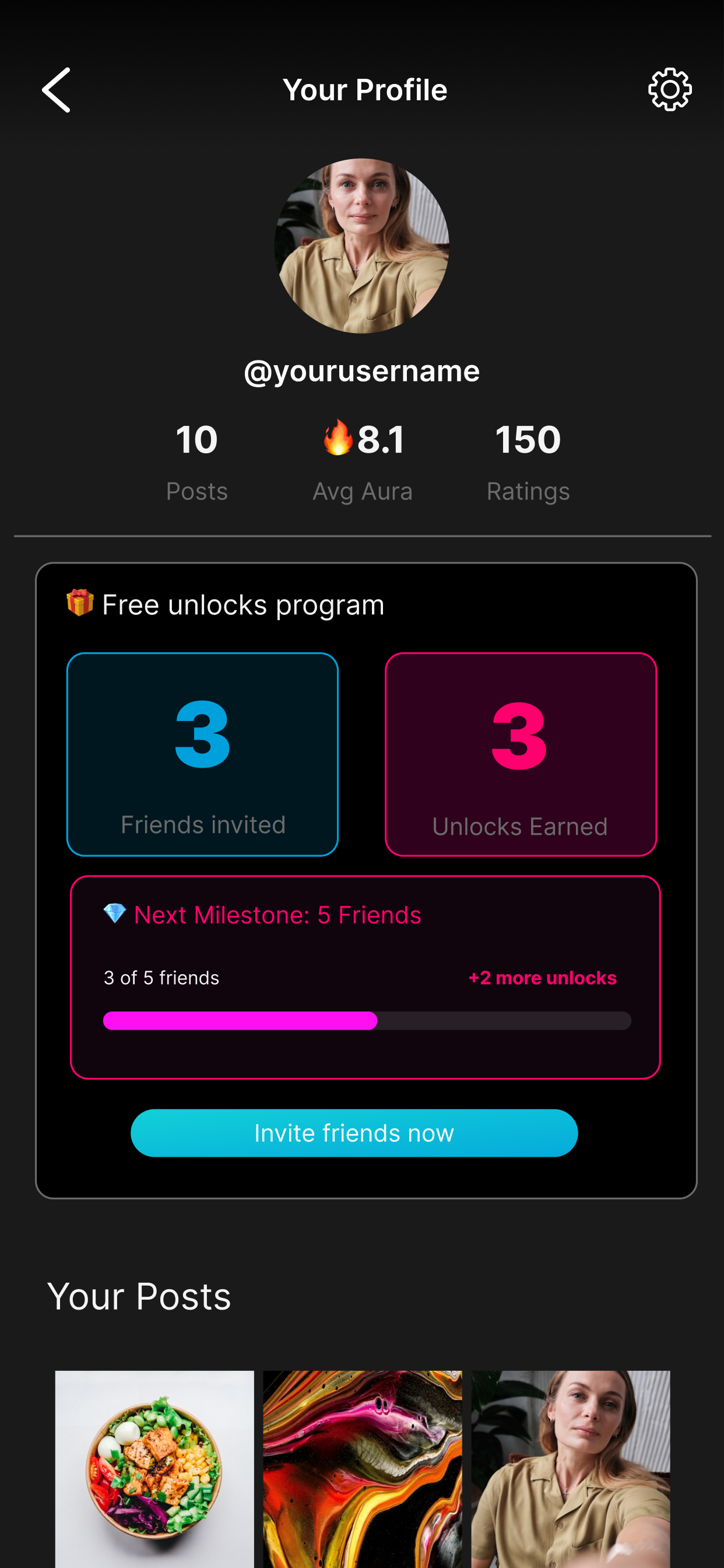Image resolution: width=724 pixels, height=1568 pixels.
Task: Click the fire emoji beside the Avg Aura score
Action: [x=336, y=439]
